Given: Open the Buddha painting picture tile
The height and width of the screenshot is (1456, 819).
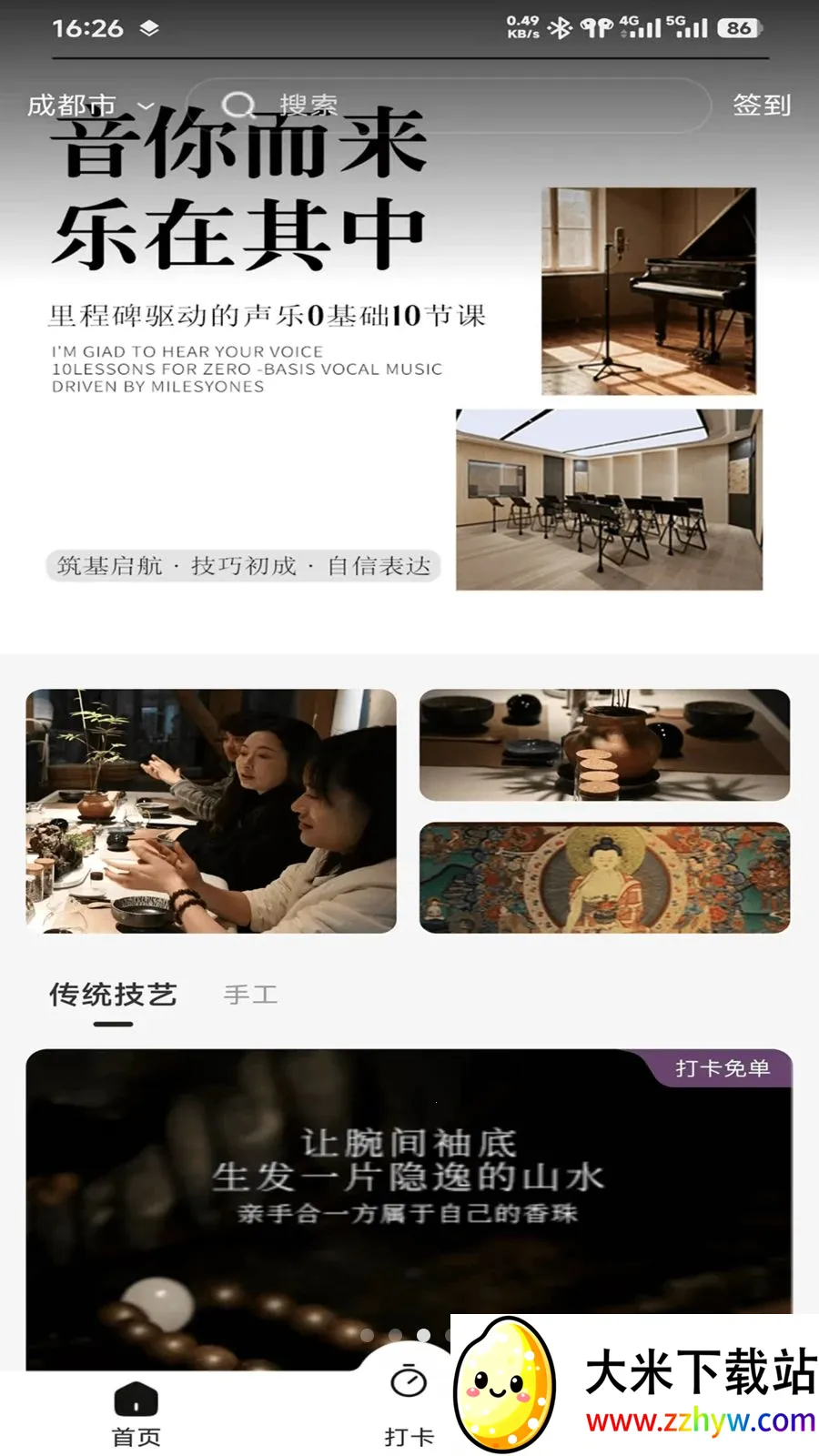Looking at the screenshot, I should pos(604,877).
